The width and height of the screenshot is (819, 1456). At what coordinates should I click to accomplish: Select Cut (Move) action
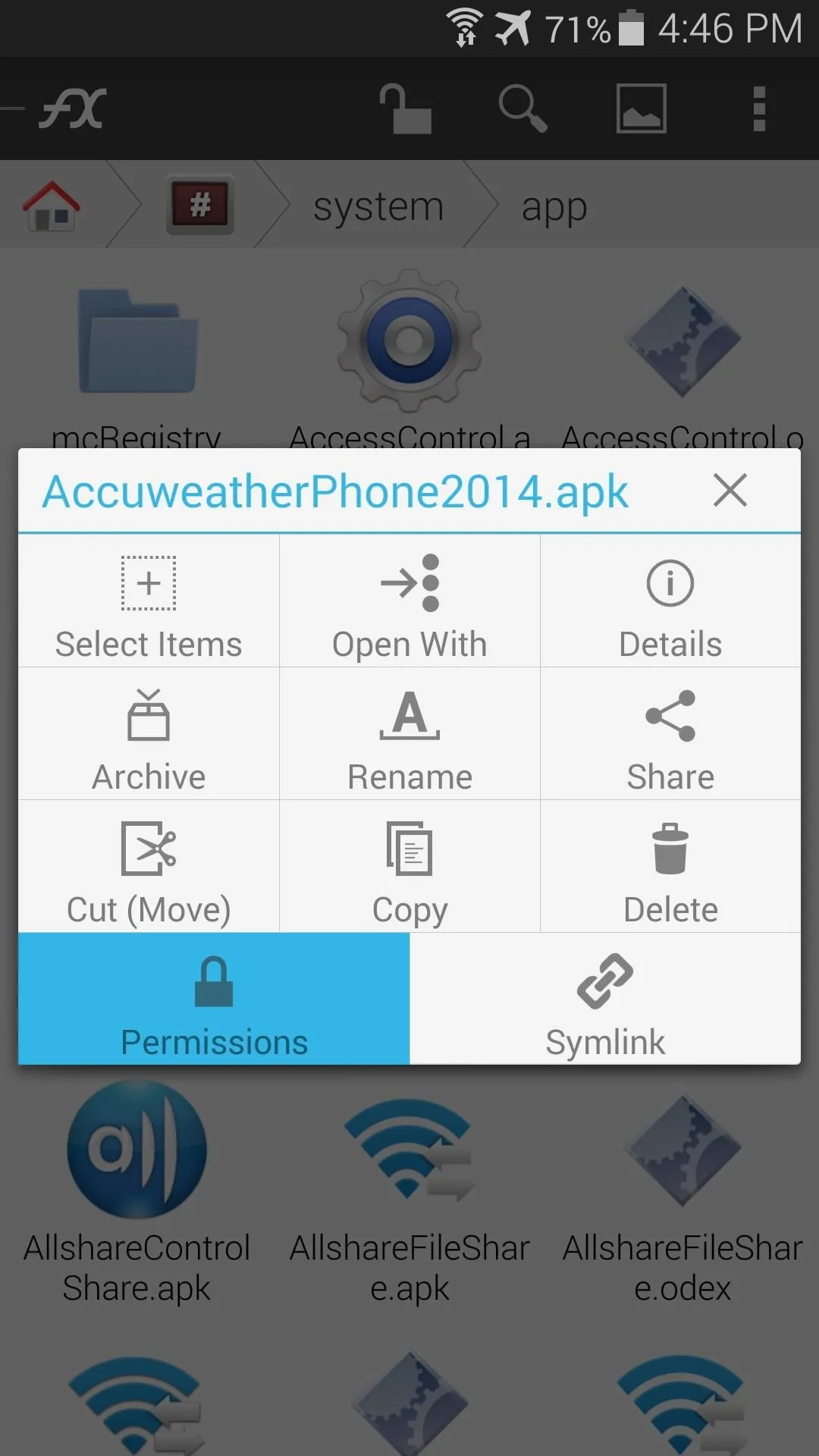pos(149,867)
